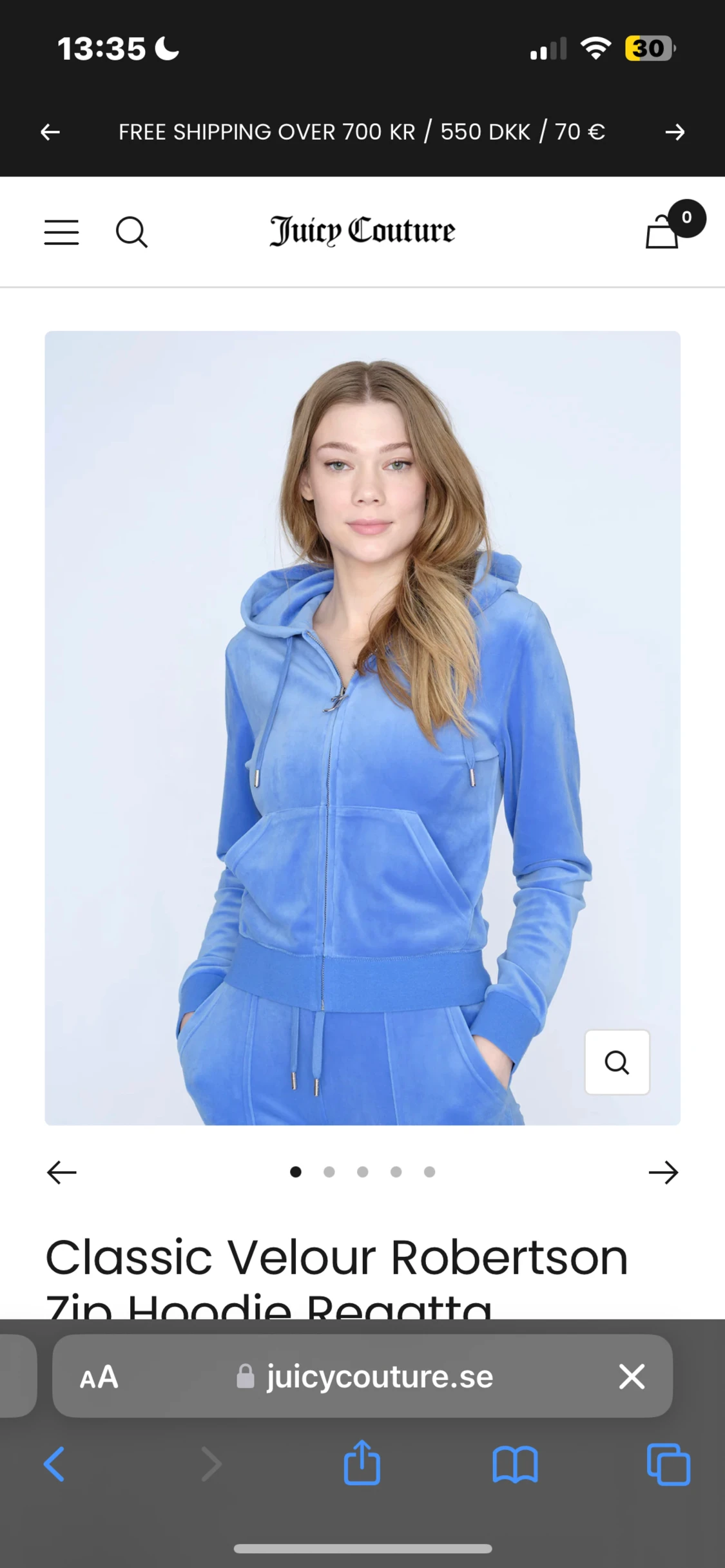
Task: Show the previous product image
Action: [61, 1172]
